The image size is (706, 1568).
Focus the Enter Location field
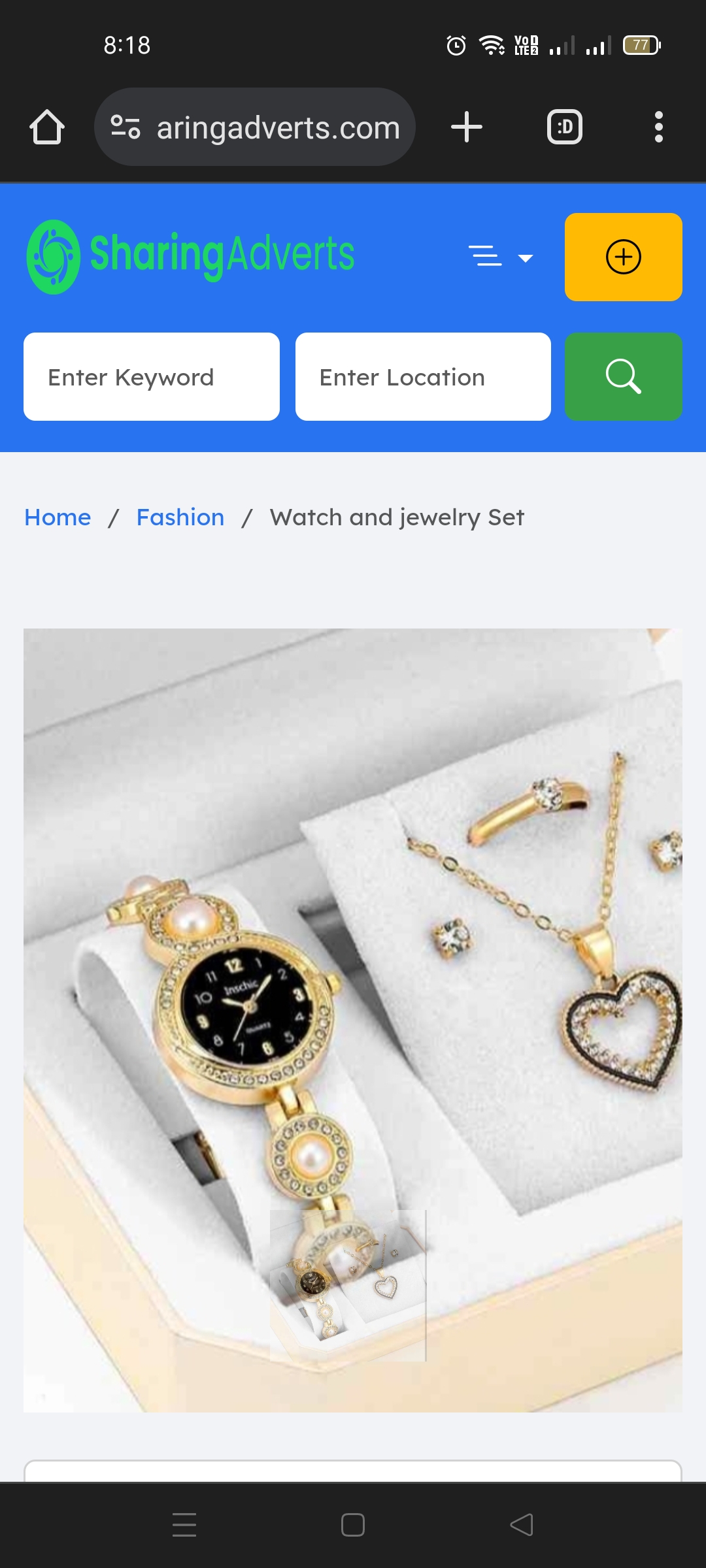[423, 377]
